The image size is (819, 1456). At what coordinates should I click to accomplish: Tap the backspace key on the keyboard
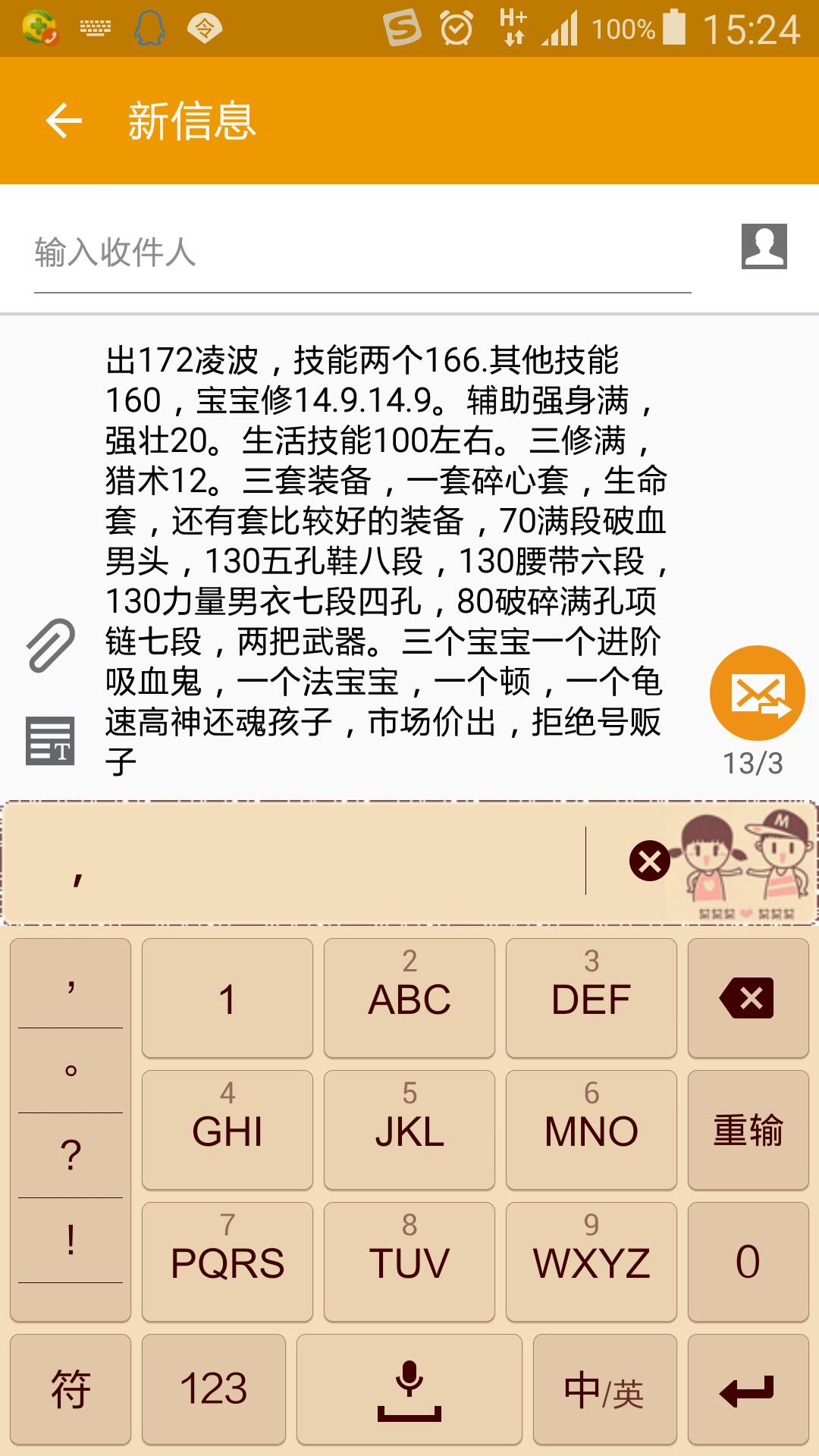[x=748, y=998]
